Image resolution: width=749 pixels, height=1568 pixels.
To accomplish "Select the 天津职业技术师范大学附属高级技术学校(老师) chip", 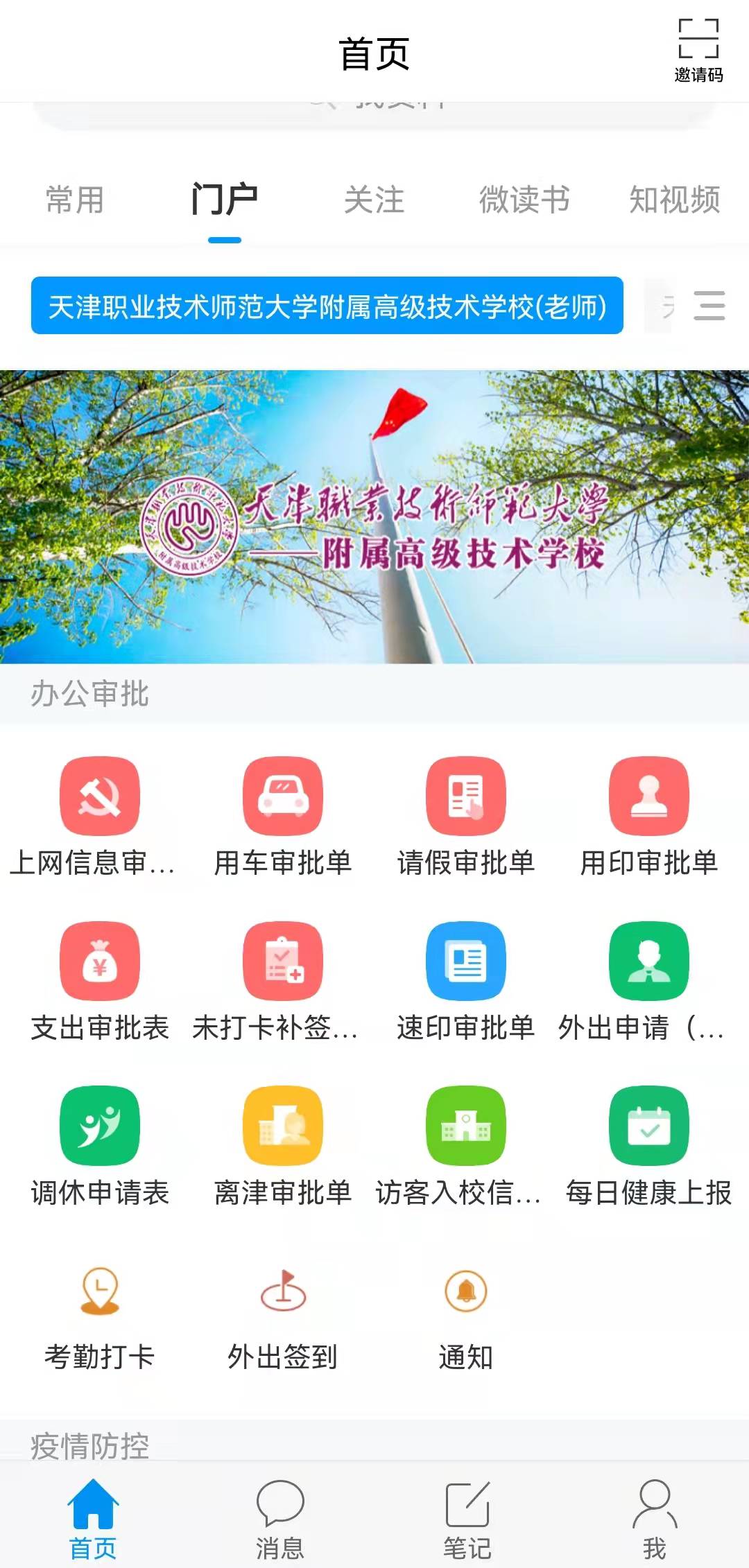I will tap(327, 306).
